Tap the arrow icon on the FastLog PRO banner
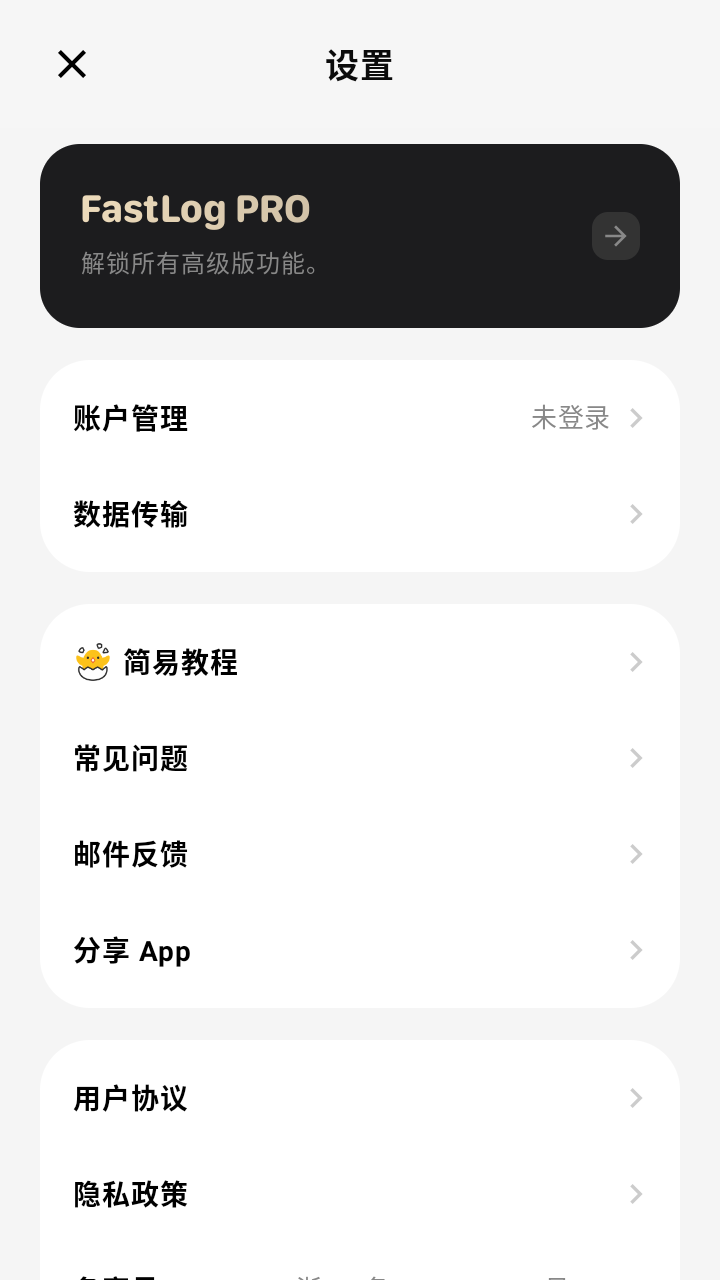The height and width of the screenshot is (1280, 720). [x=616, y=236]
